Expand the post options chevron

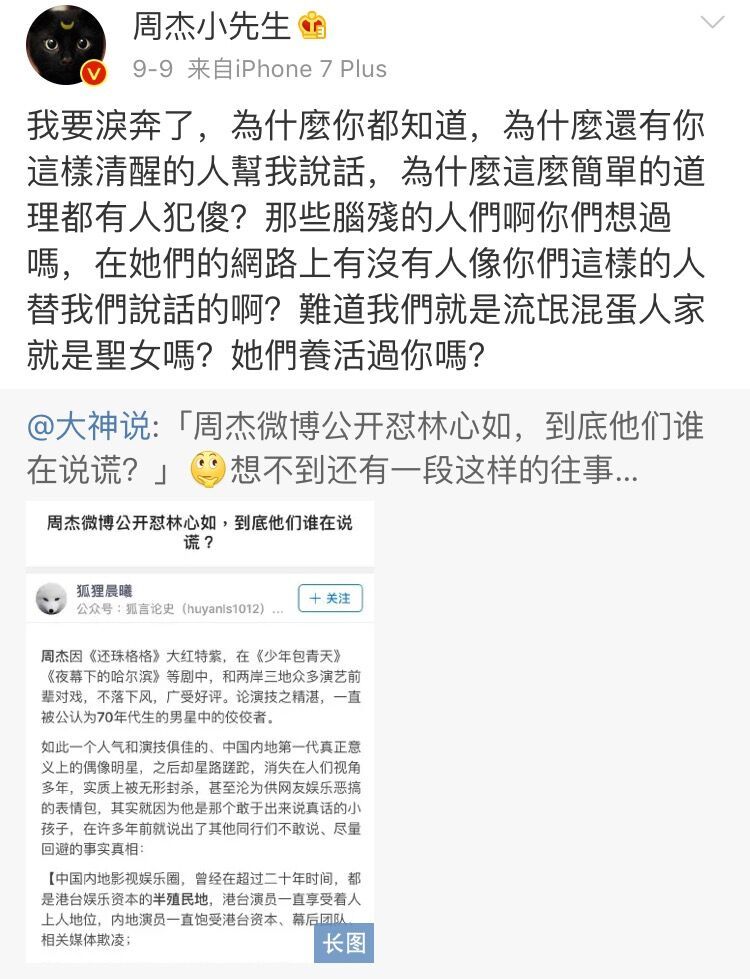pos(712,23)
